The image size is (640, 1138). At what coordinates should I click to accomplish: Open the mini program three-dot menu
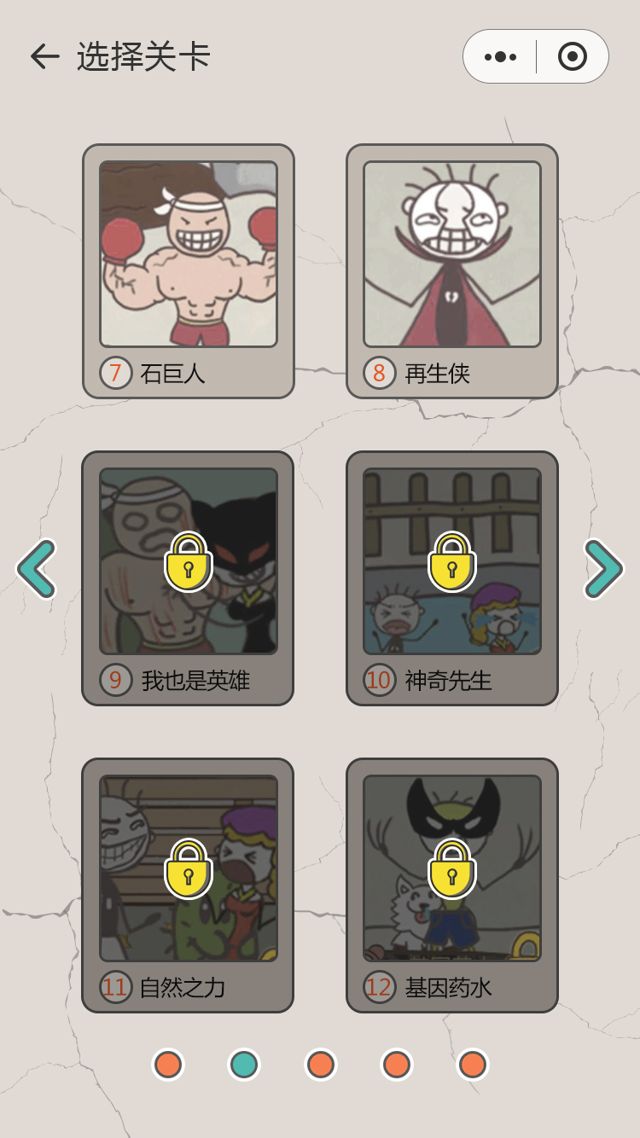(x=501, y=57)
